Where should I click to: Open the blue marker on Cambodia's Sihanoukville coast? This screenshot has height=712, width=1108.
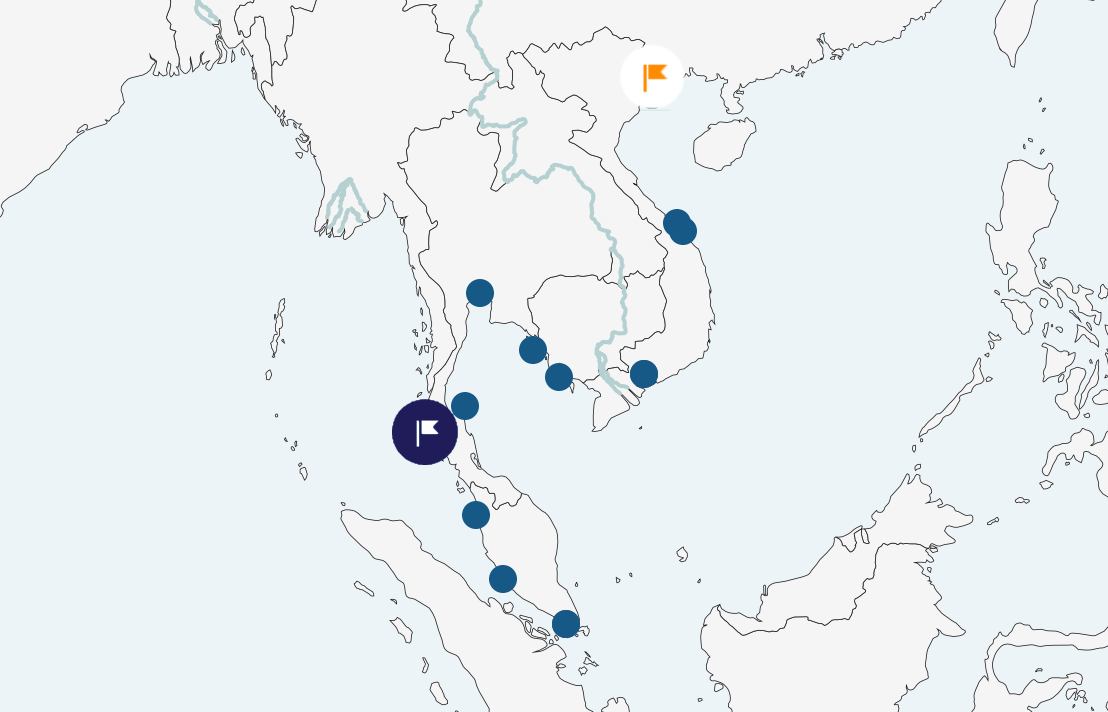(559, 377)
